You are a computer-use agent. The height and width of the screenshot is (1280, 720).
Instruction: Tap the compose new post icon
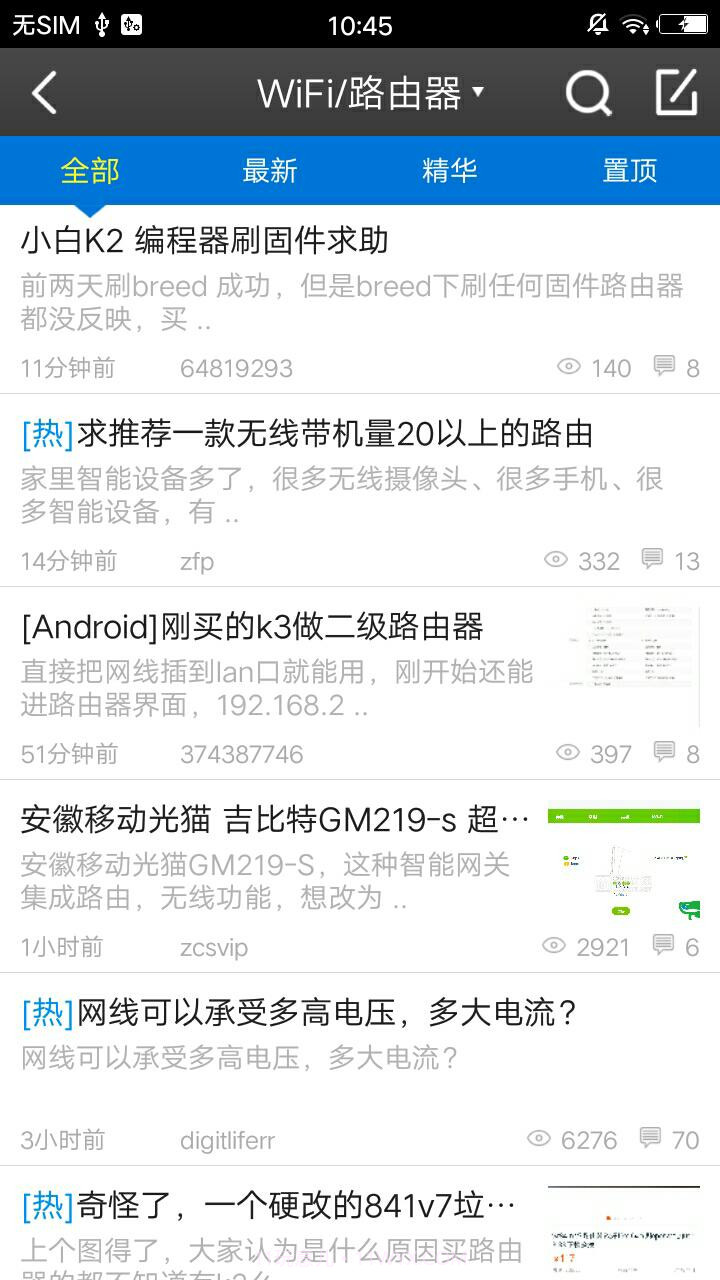click(675, 92)
